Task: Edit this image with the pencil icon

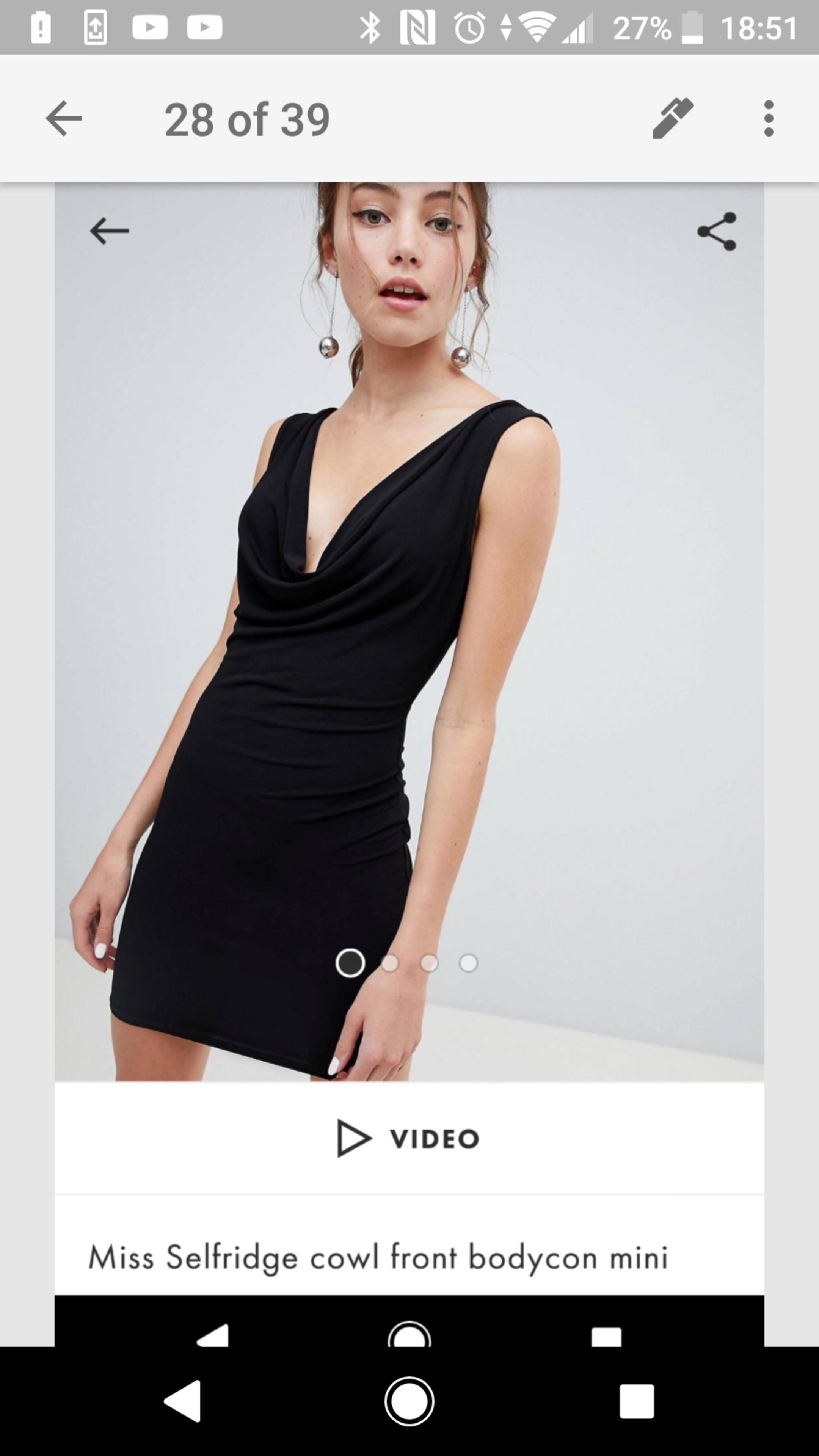Action: pyautogui.click(x=673, y=119)
